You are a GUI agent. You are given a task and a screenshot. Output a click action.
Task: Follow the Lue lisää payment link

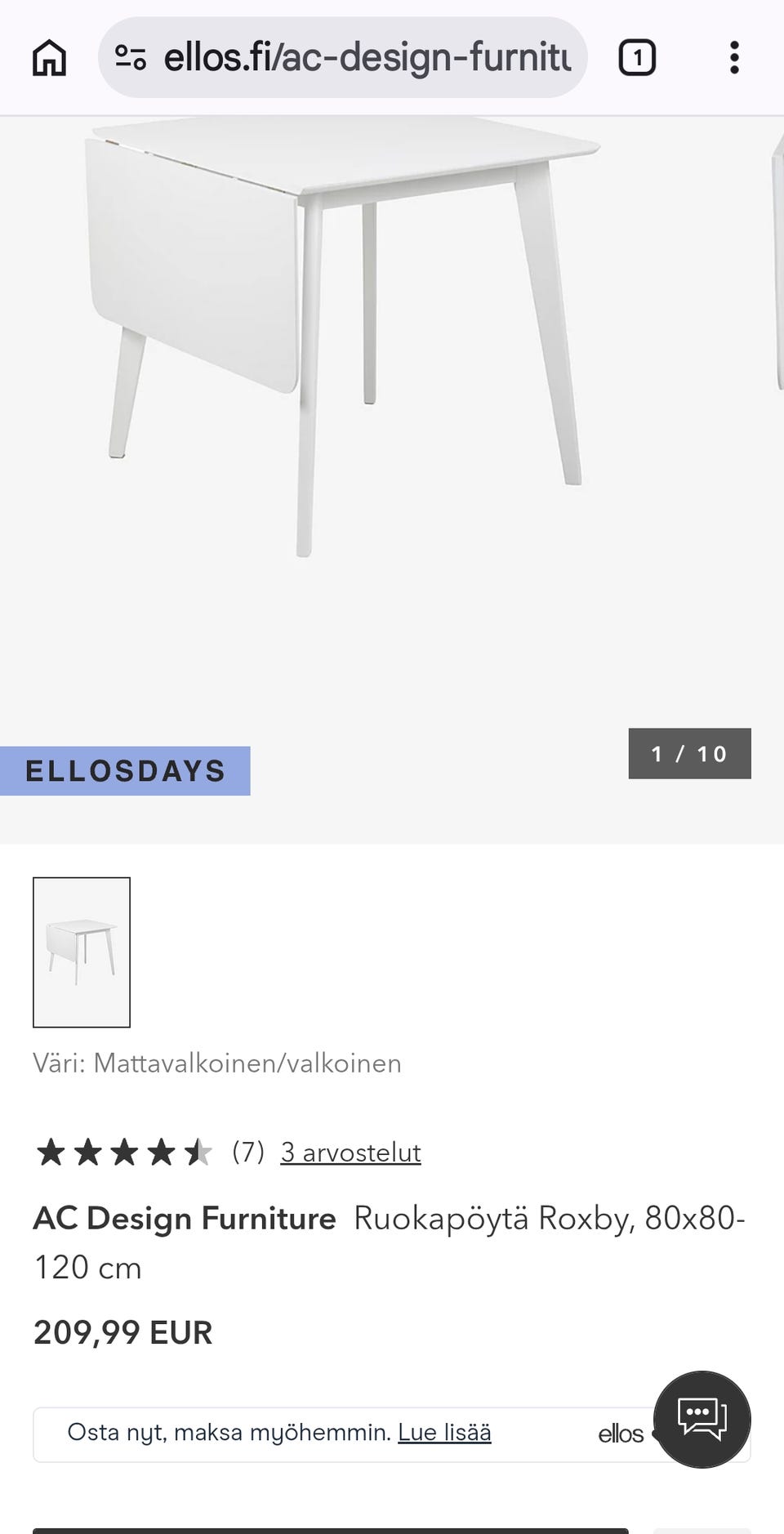(444, 1432)
